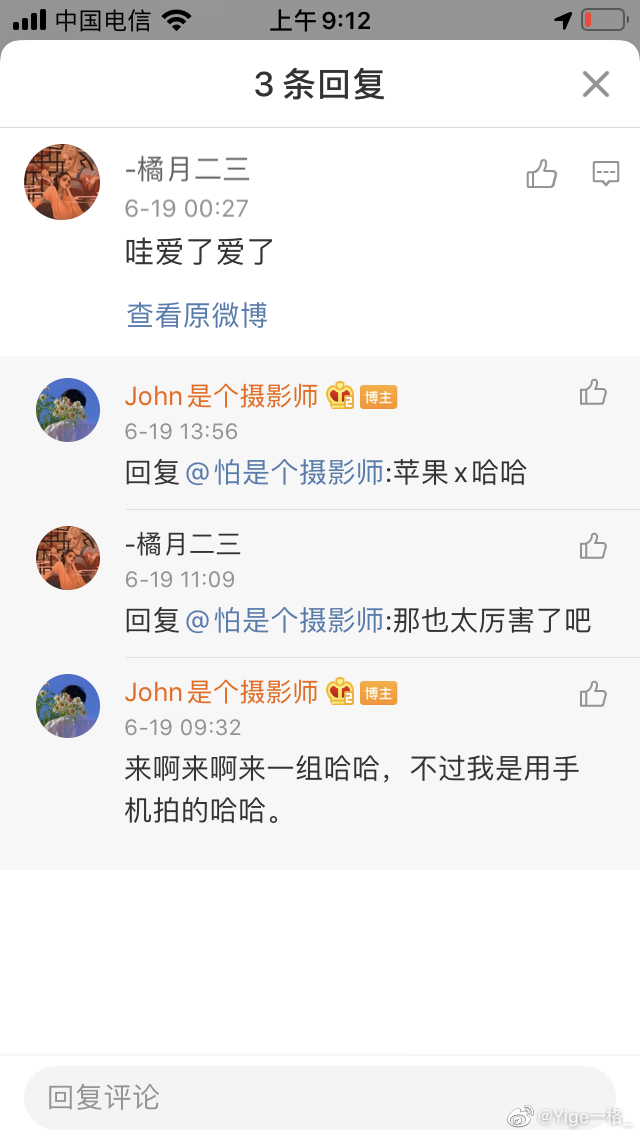
Task: Open the John是个摄影师 username at 13:56
Action: tap(221, 396)
